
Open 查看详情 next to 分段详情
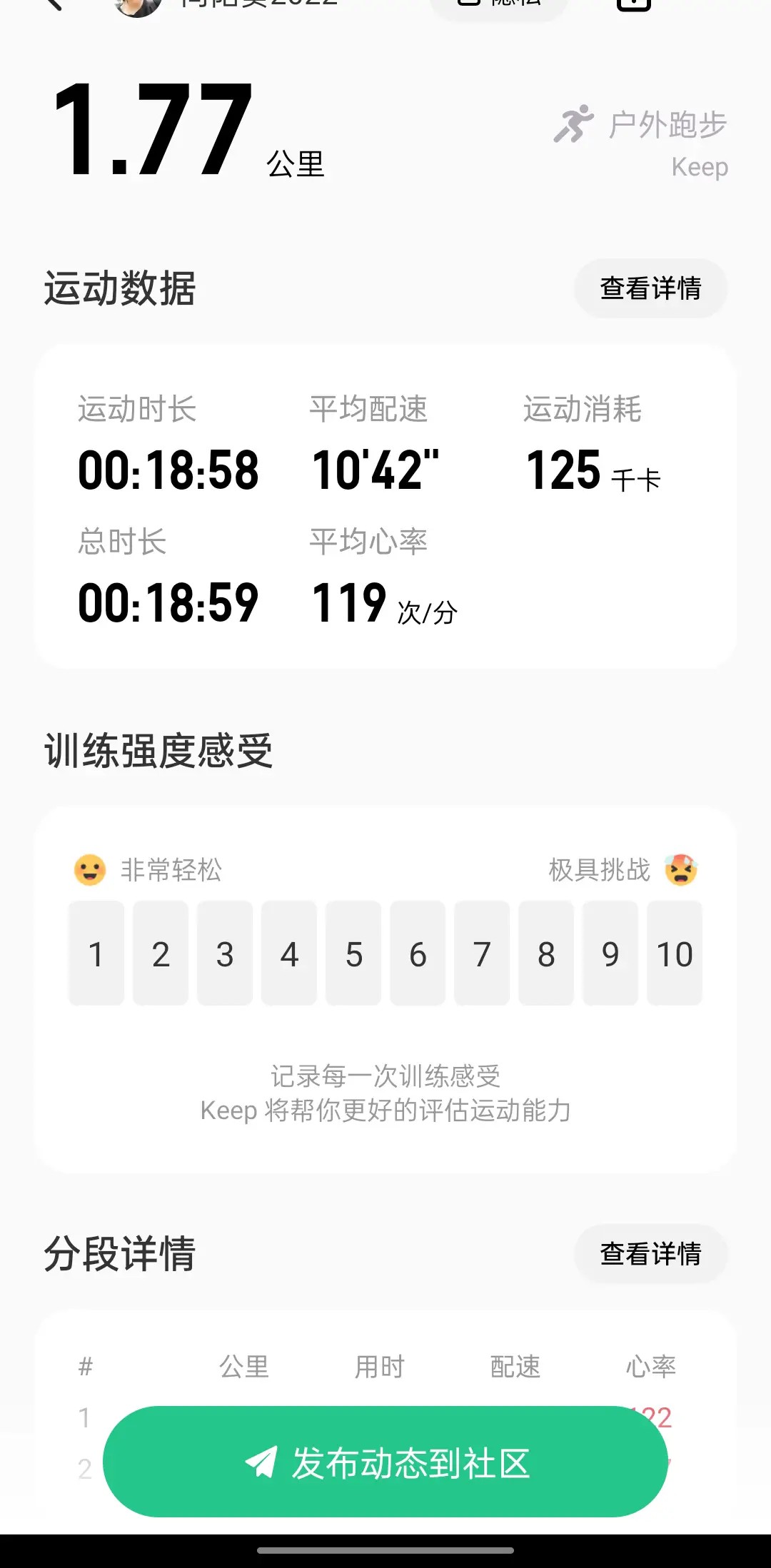pyautogui.click(x=650, y=1253)
